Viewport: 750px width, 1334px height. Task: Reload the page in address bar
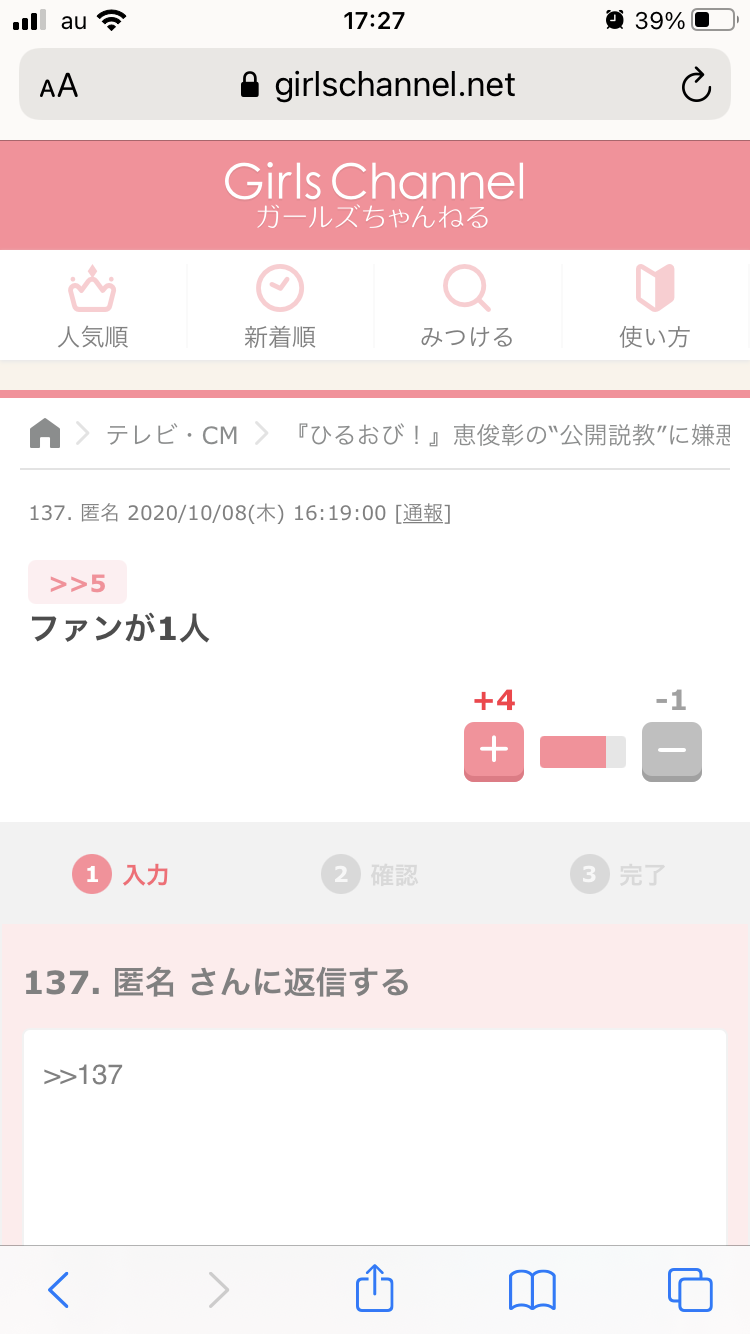(695, 86)
